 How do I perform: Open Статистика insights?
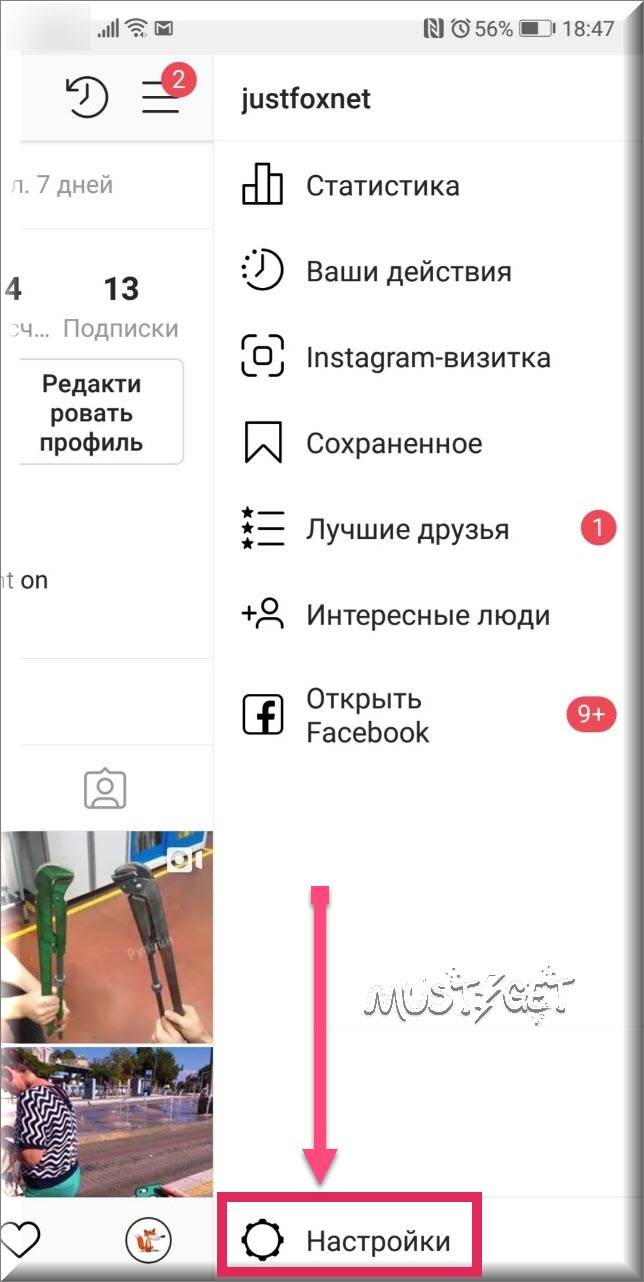383,186
